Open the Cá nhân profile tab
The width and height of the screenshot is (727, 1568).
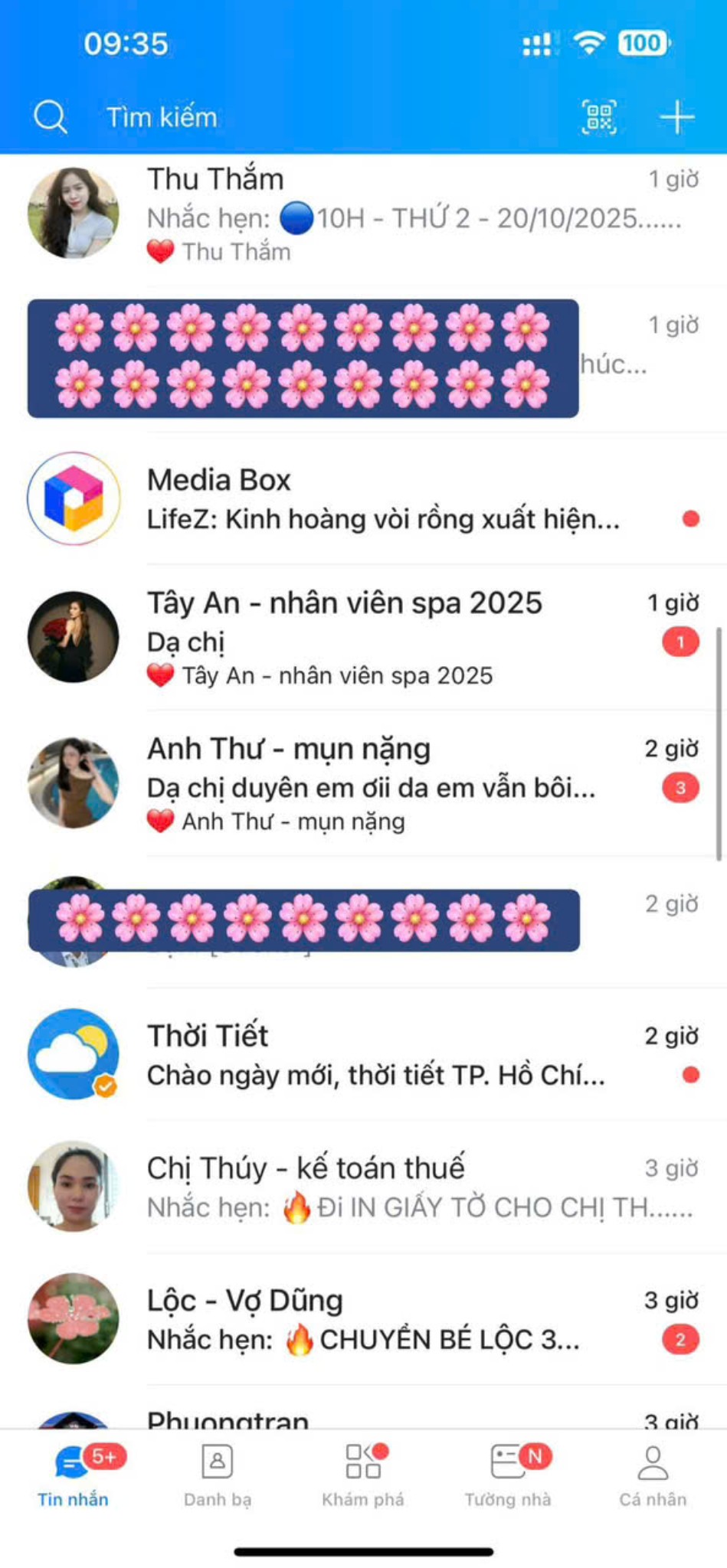click(653, 1475)
